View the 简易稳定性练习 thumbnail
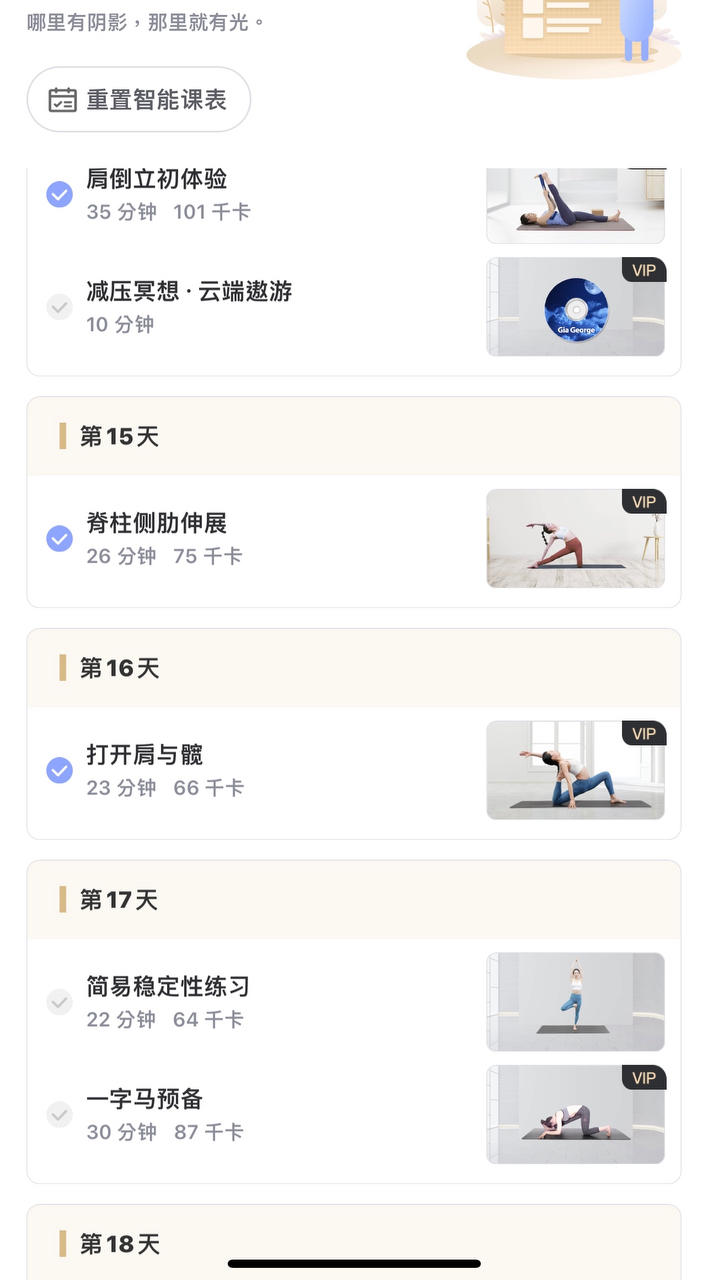The height and width of the screenshot is (1280, 708). pyautogui.click(x=575, y=1002)
